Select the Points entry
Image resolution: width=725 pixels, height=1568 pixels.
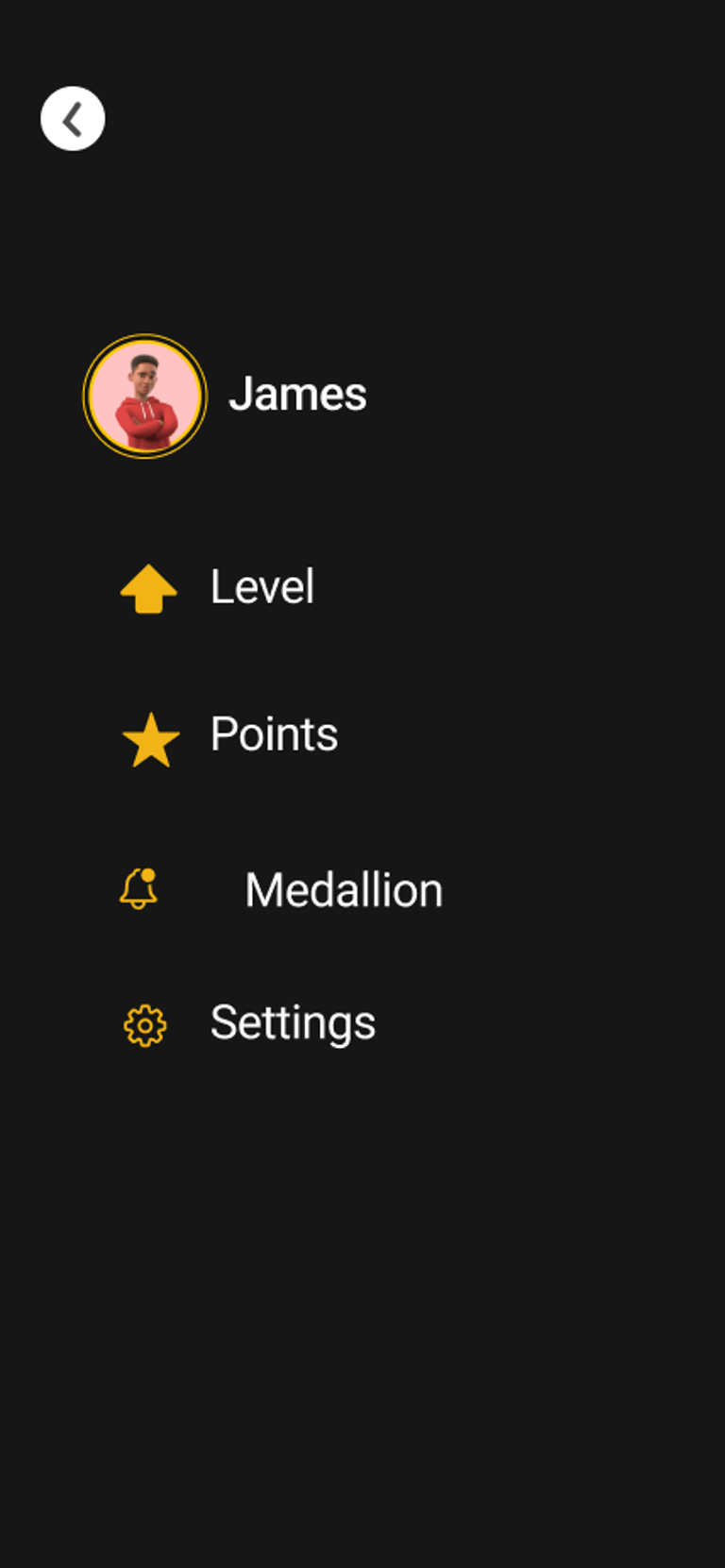[273, 734]
